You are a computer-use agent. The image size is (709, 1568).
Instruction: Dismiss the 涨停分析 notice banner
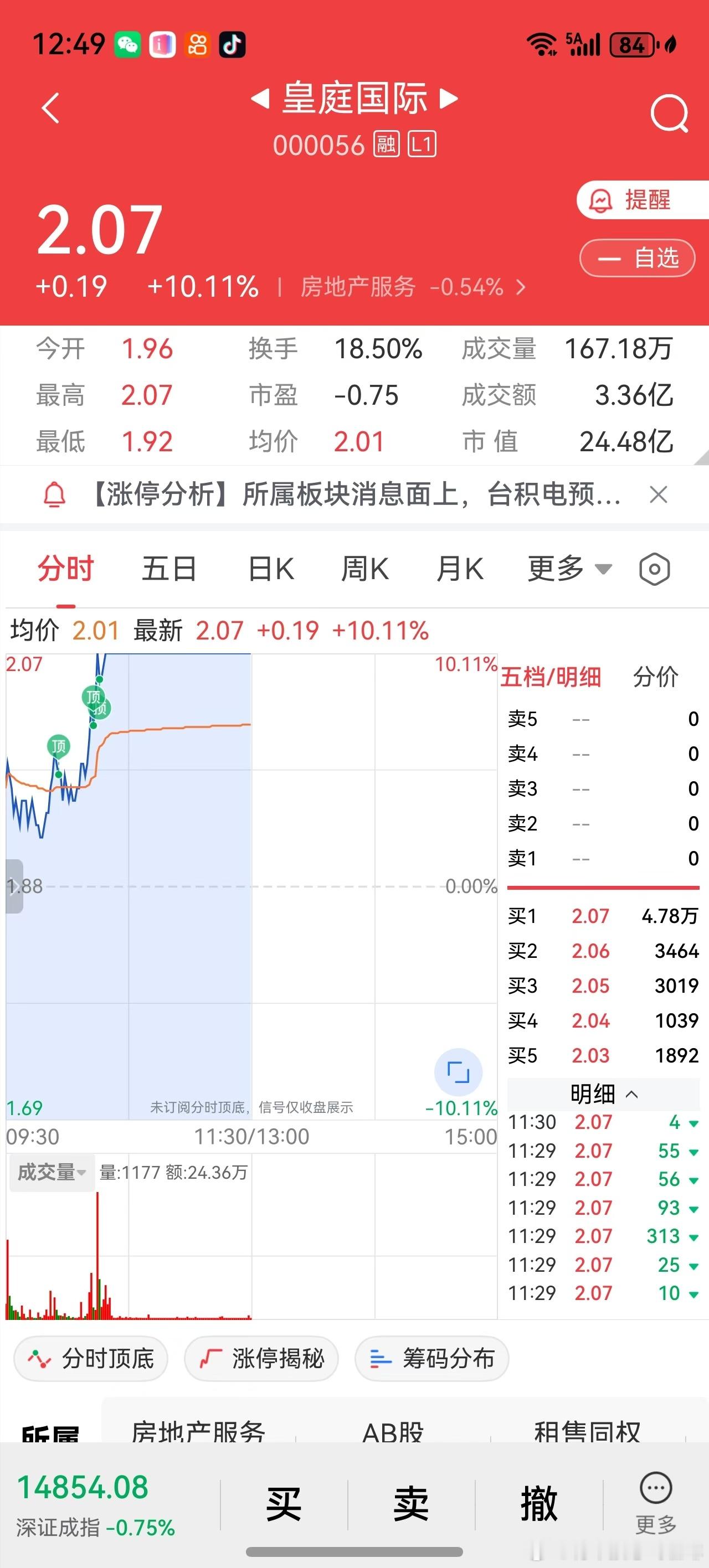click(x=659, y=495)
